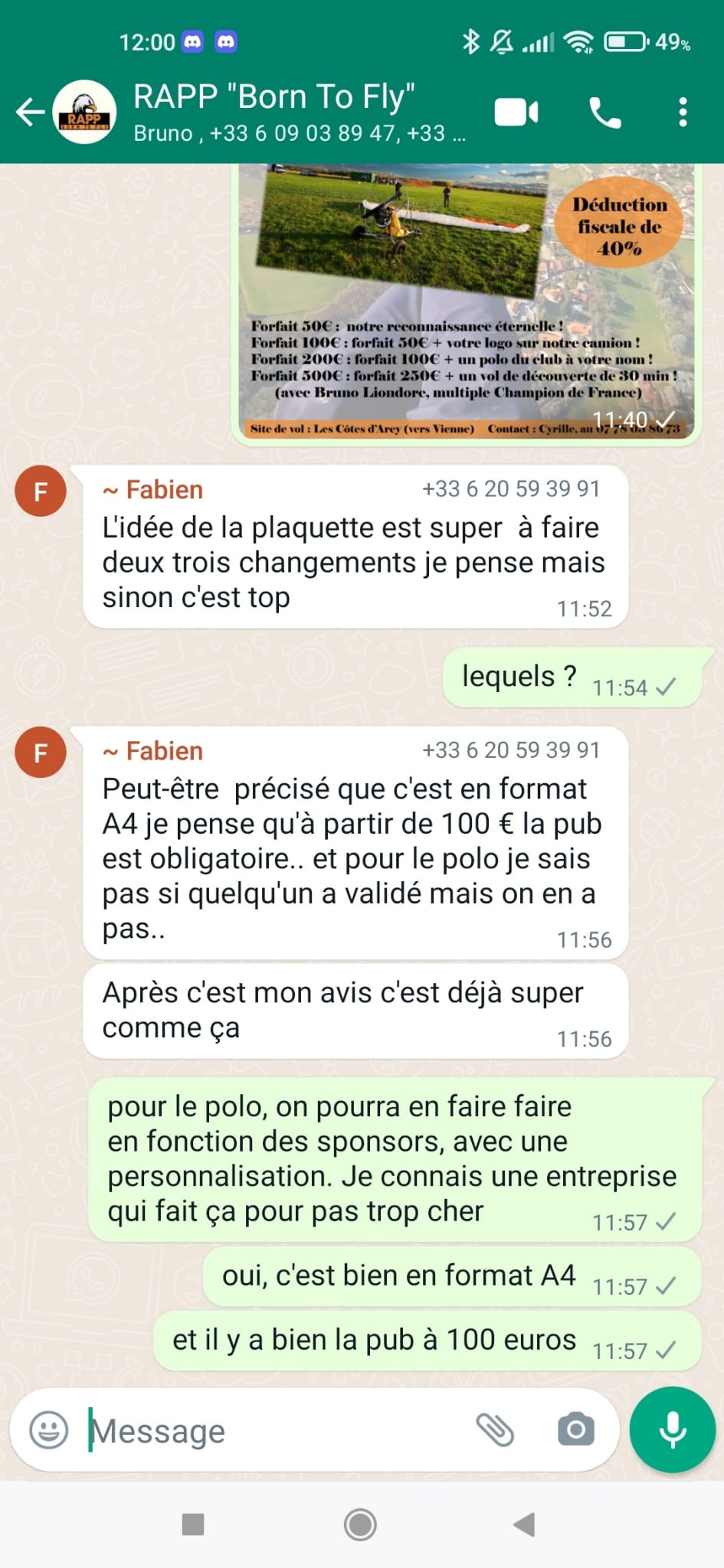Start a group voice call
This screenshot has width=724, height=1568.
[604, 113]
